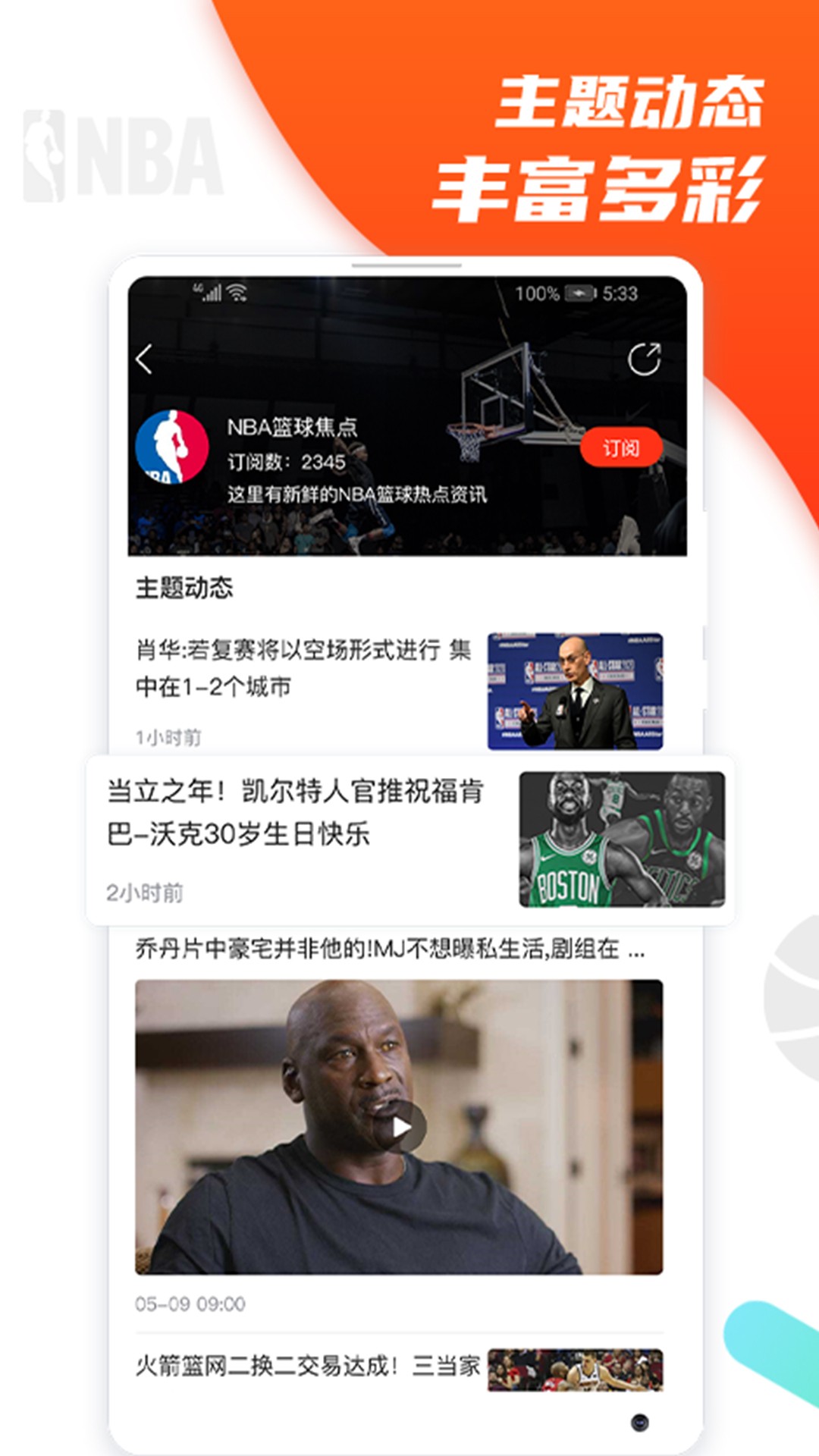Tap the 1小时前 timestamp label
819x1456 pixels.
(168, 734)
